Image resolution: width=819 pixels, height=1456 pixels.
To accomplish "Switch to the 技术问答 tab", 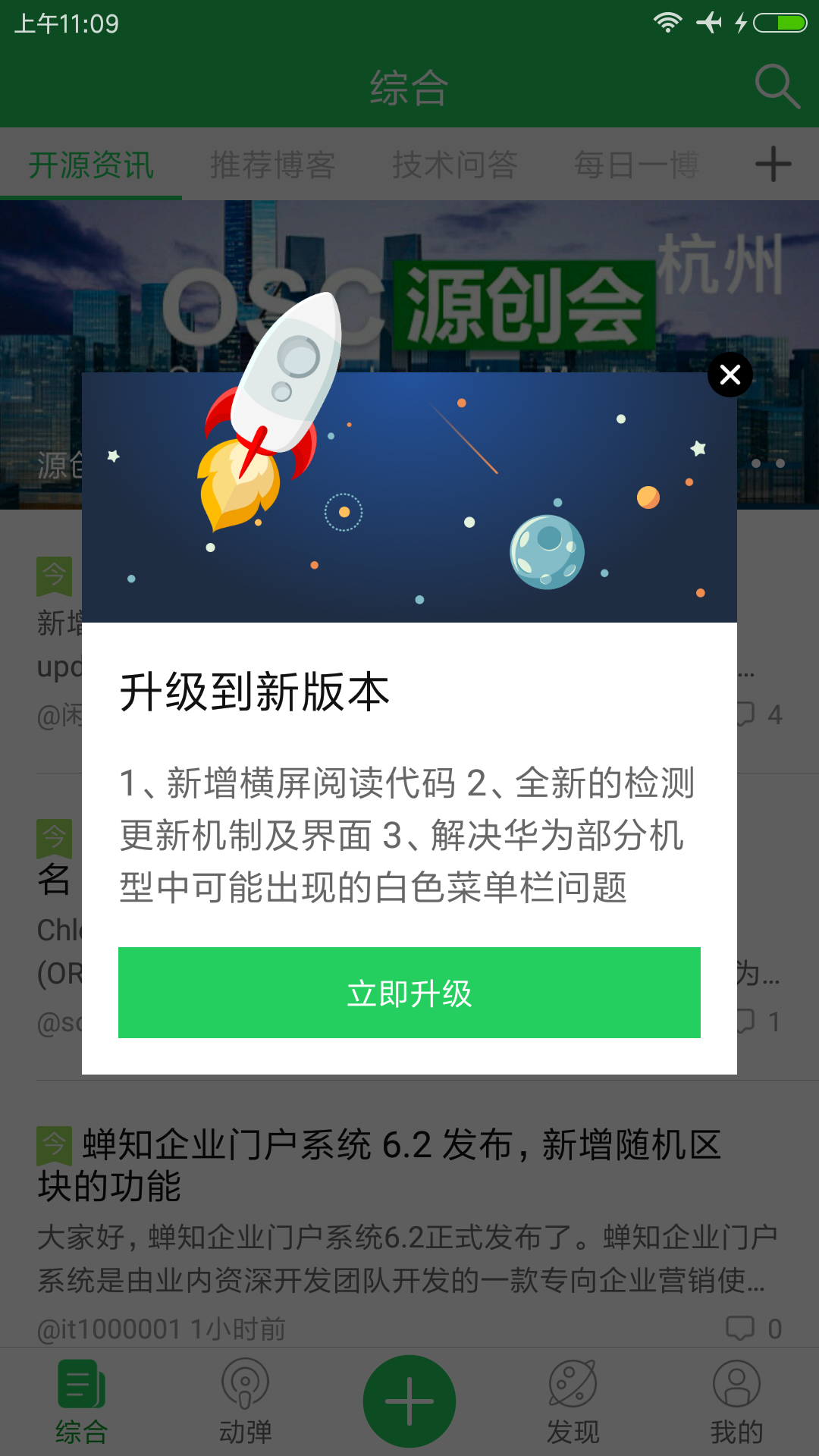I will (x=455, y=165).
